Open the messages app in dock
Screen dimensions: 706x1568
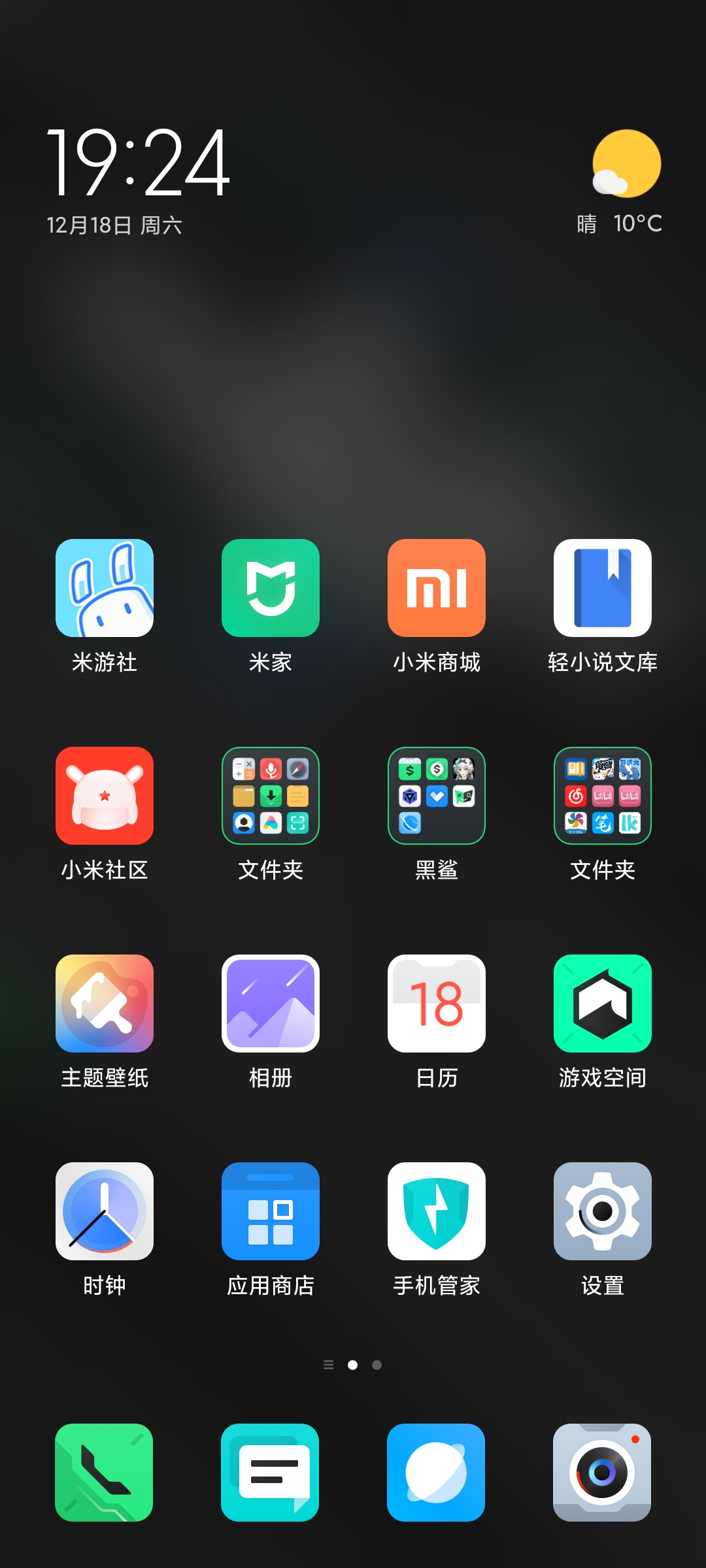click(x=270, y=1473)
